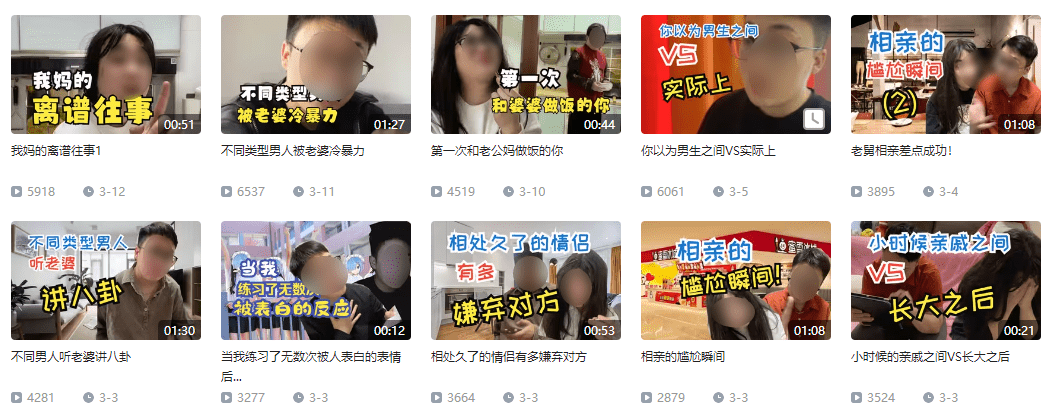Open 当我练习了无数次被人表白的表情后

(315, 280)
